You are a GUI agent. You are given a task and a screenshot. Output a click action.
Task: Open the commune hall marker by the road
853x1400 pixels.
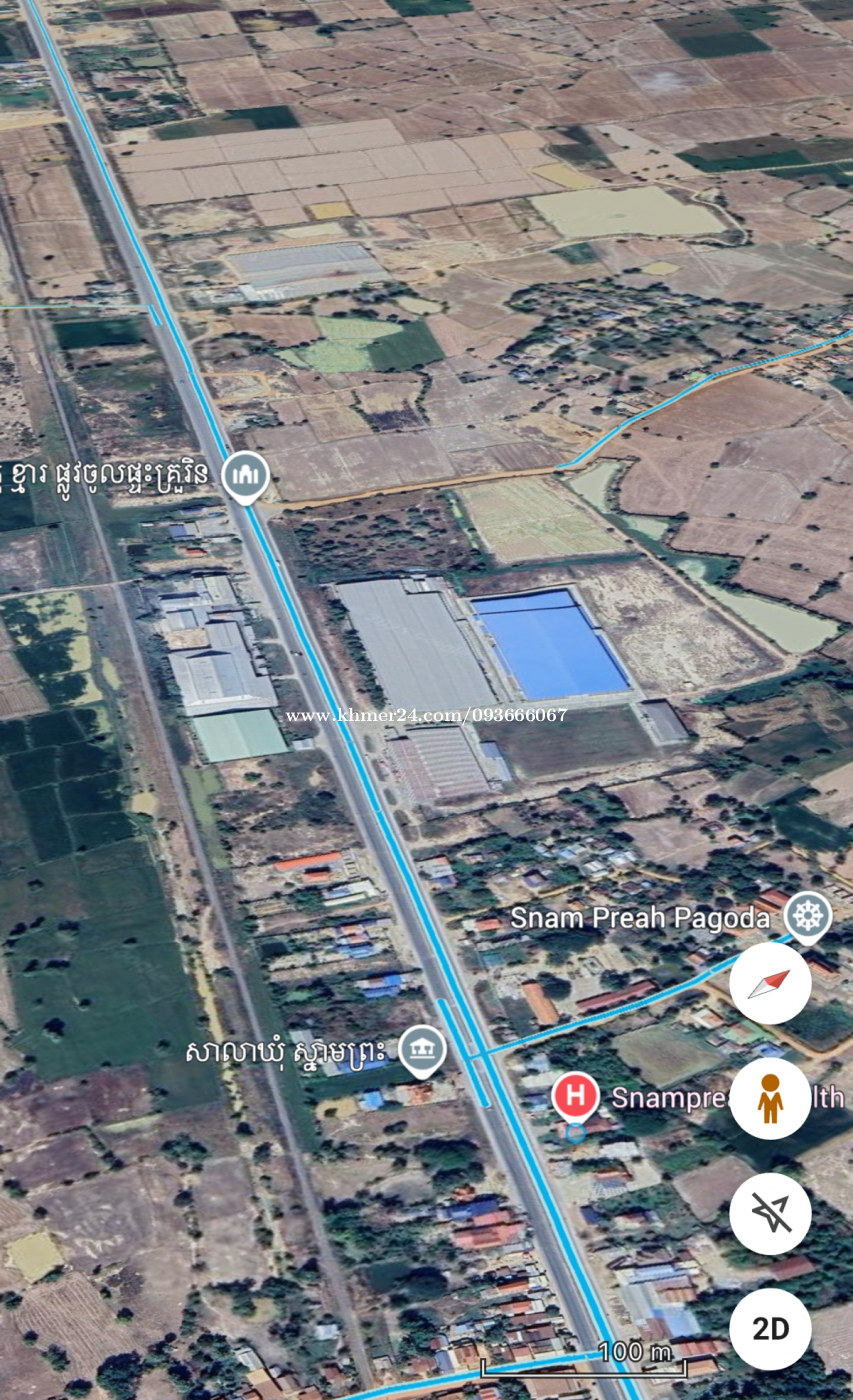coord(422,1050)
